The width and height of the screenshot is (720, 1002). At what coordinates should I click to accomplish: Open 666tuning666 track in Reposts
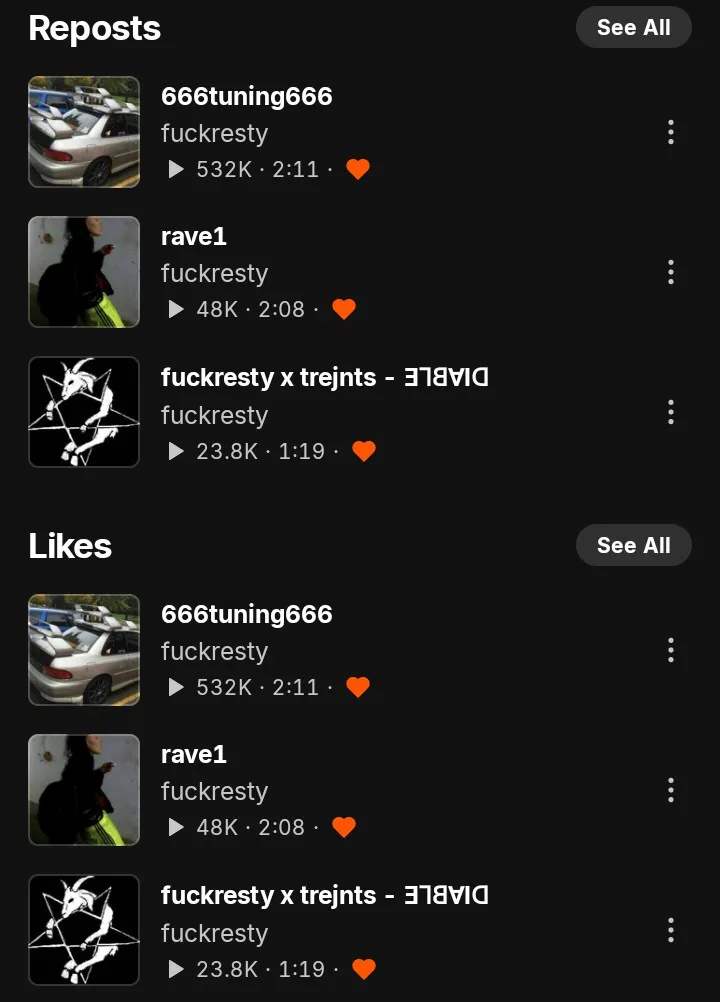[x=246, y=97]
